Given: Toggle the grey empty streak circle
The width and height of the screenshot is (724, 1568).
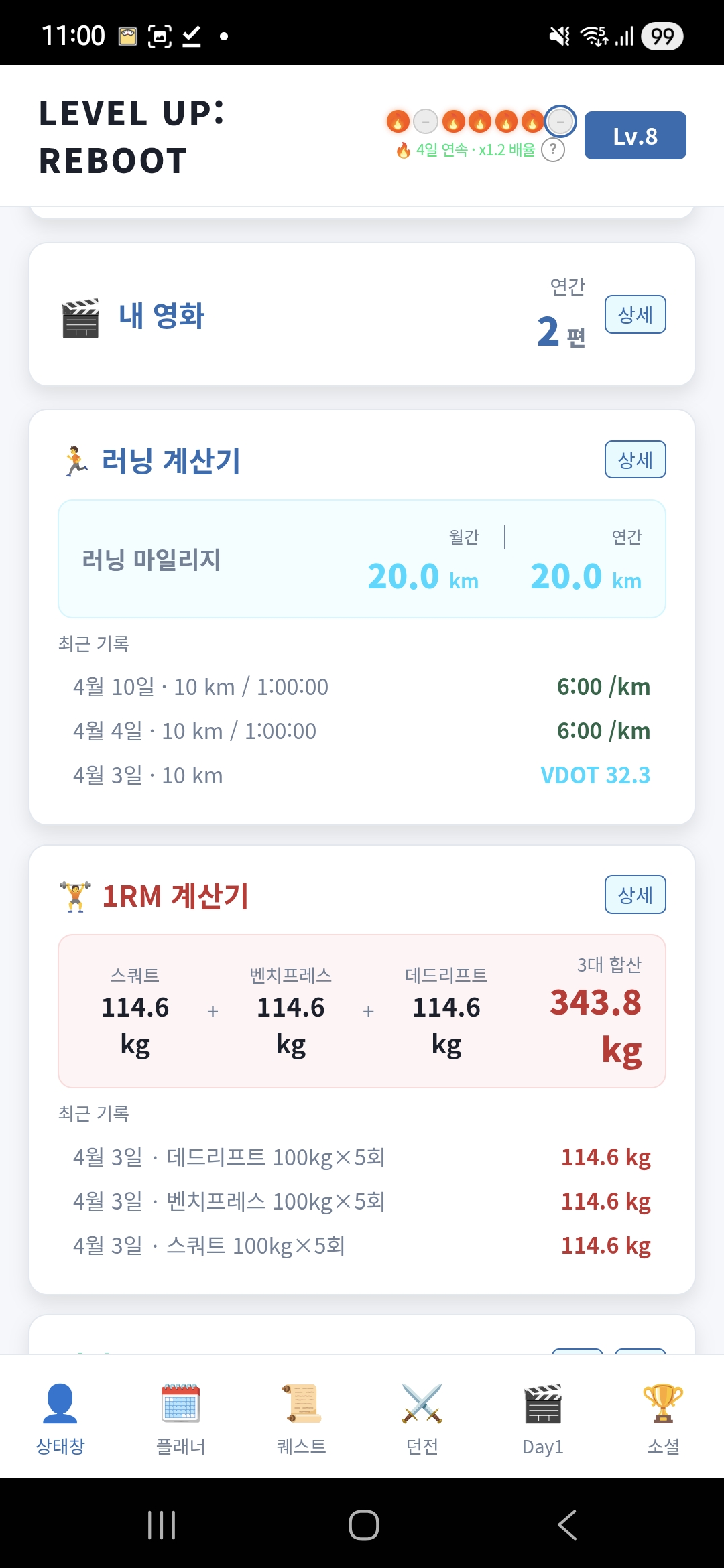Looking at the screenshot, I should (424, 121).
